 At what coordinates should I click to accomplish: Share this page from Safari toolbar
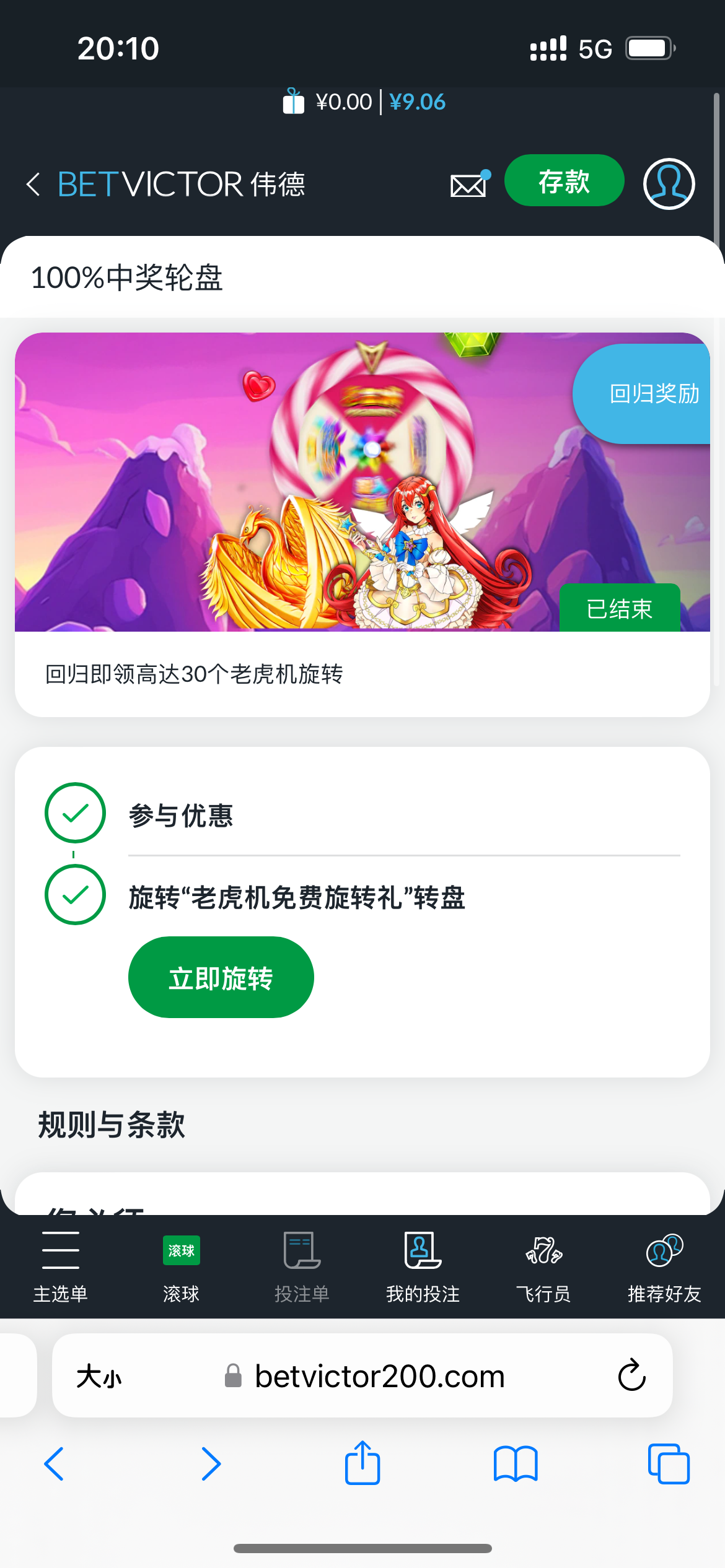pyautogui.click(x=362, y=1463)
